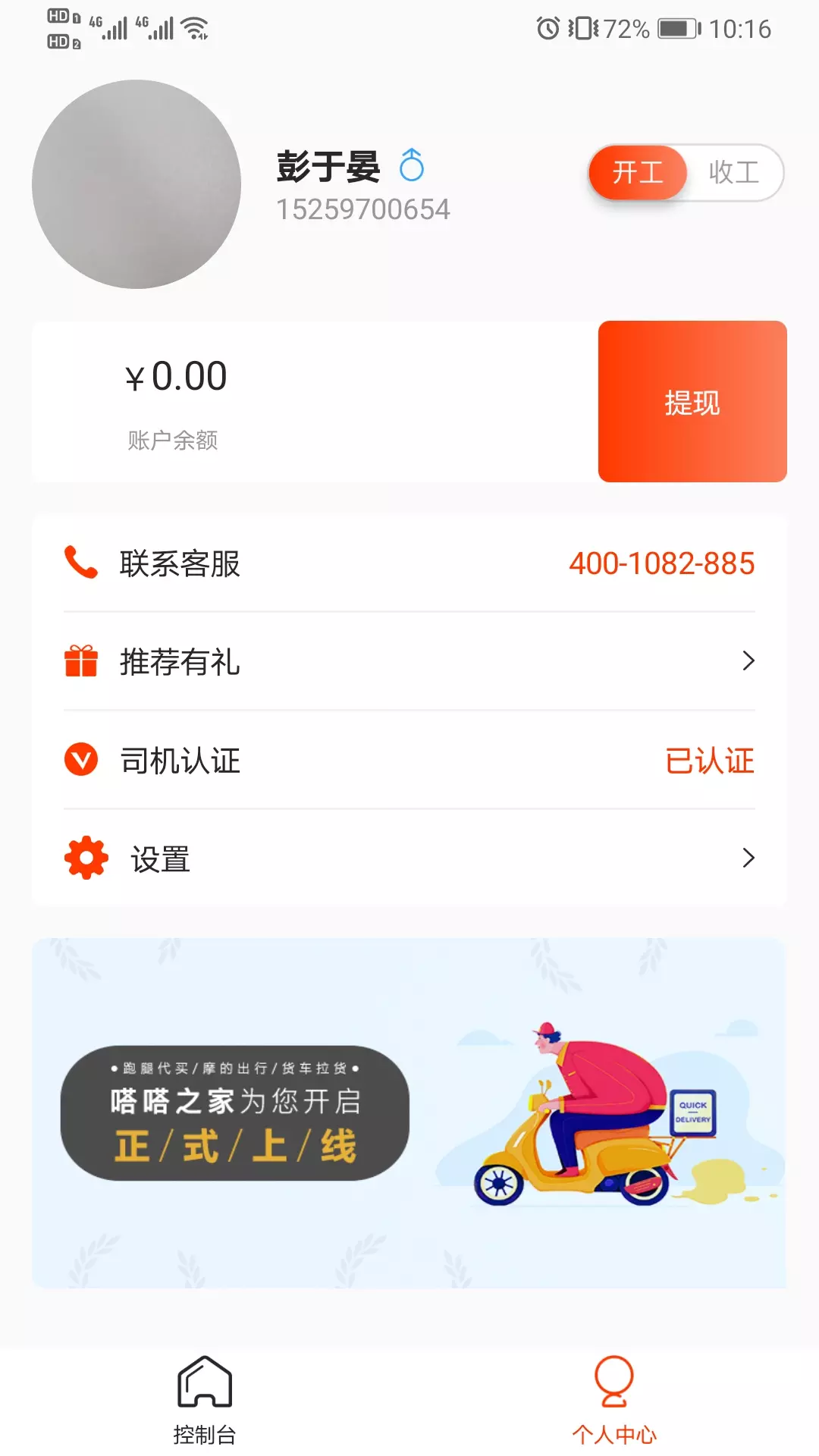This screenshot has height=1456, width=819.
Task: Open the 嗒嗒之家 launch banner
Action: pyautogui.click(x=409, y=1112)
